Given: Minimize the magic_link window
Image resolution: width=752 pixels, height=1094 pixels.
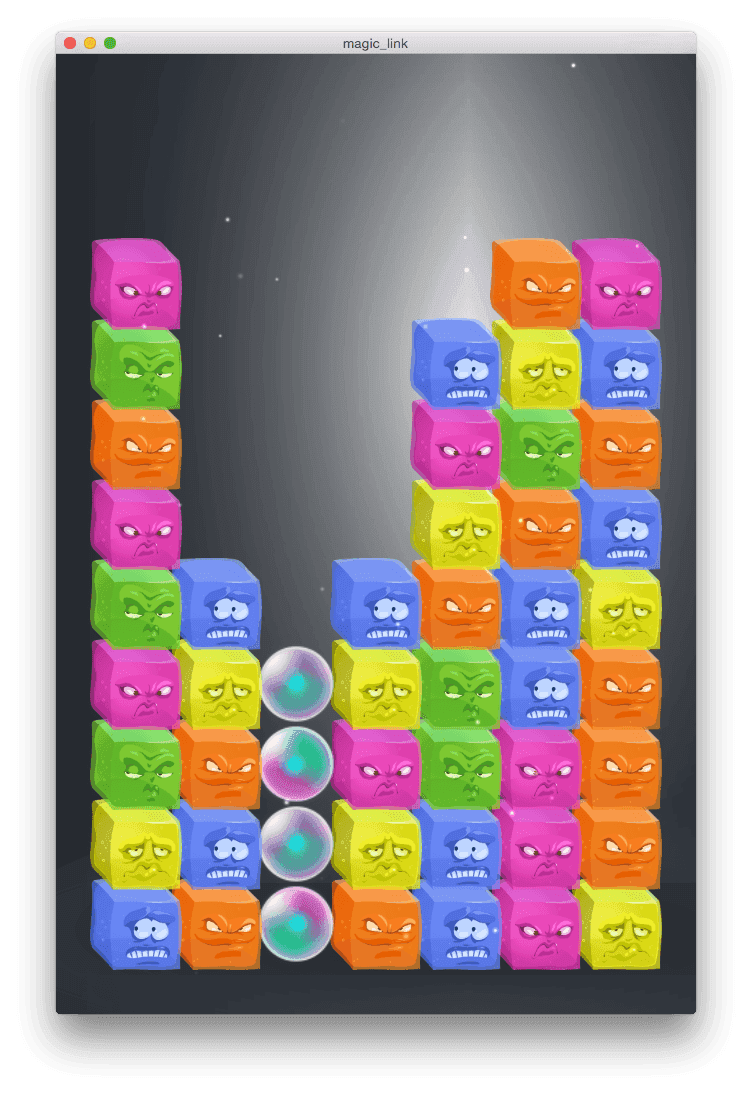Looking at the screenshot, I should (90, 43).
